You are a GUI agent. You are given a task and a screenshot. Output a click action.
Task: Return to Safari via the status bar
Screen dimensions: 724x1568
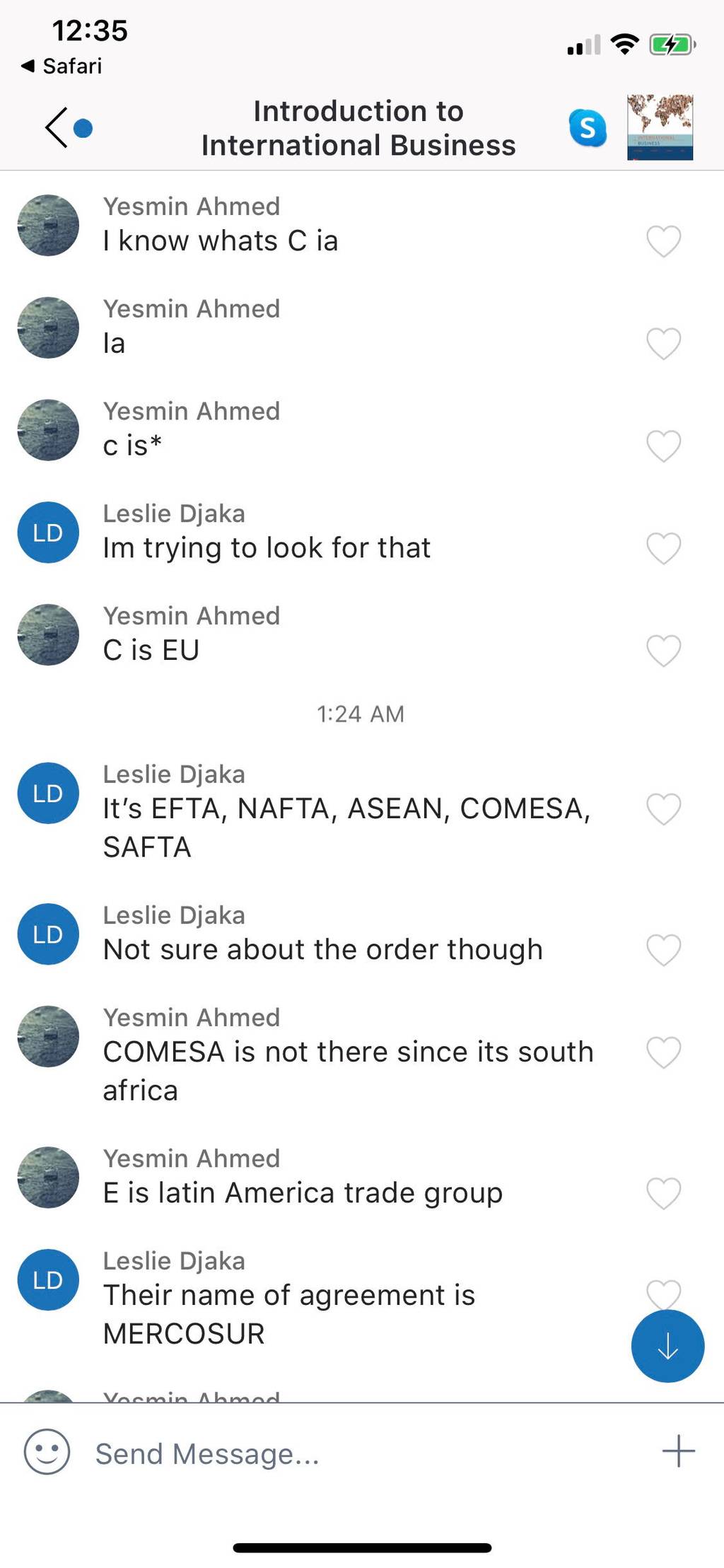pyautogui.click(x=62, y=66)
